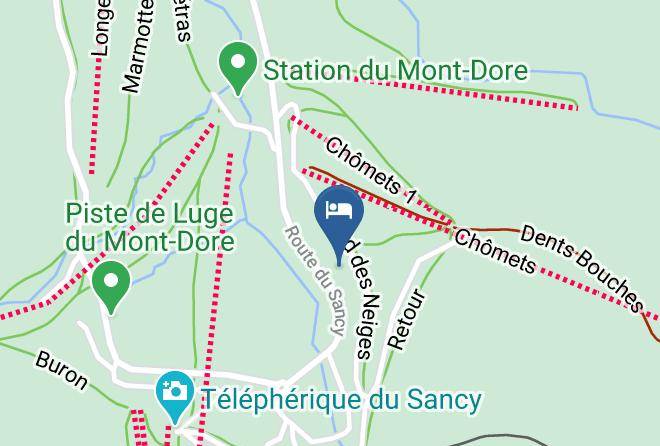Tap the Station du Mont-Dore green pin
This screenshot has width=660, height=446.
tap(238, 67)
